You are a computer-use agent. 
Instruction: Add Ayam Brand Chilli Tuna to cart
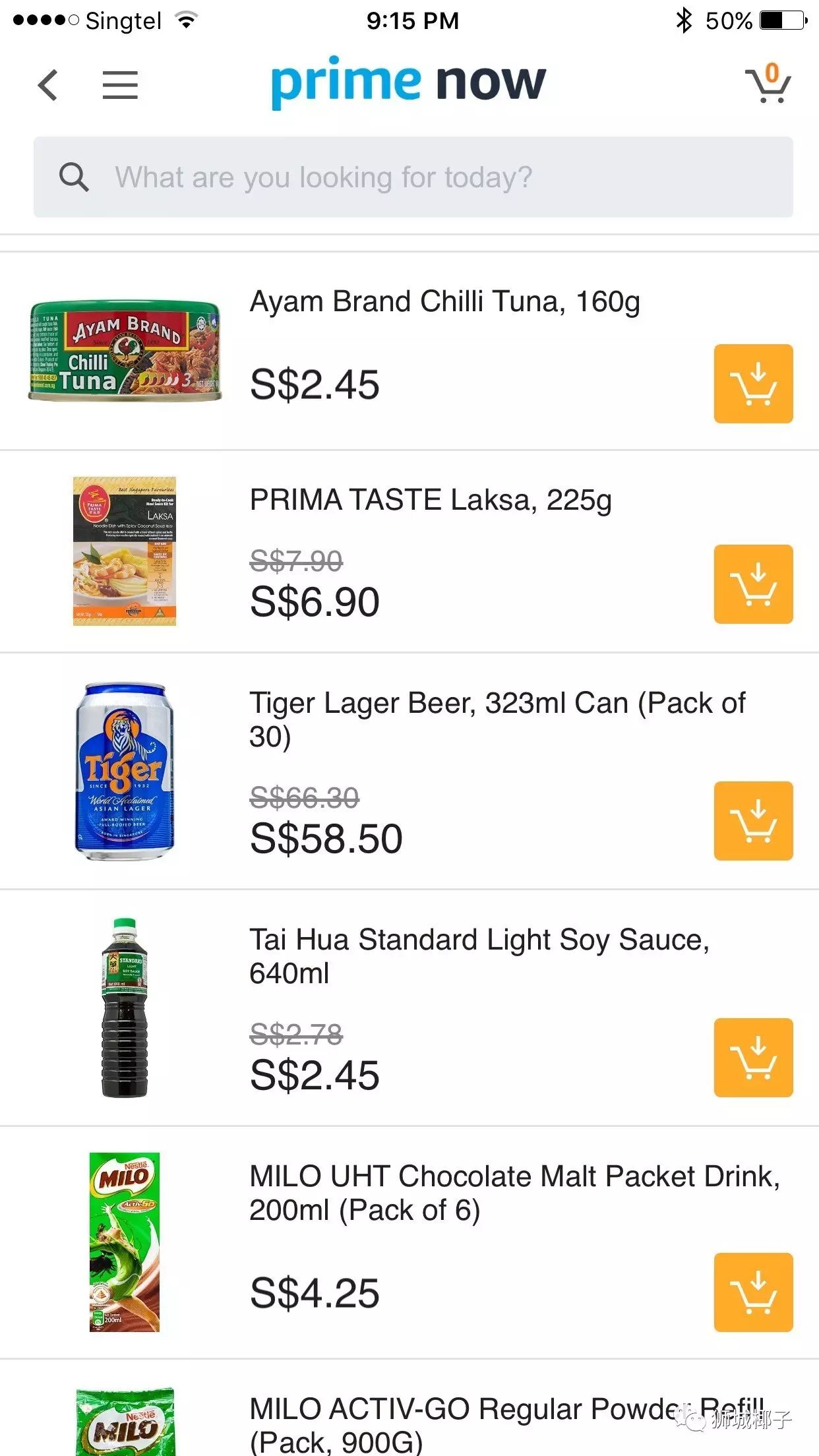753,384
